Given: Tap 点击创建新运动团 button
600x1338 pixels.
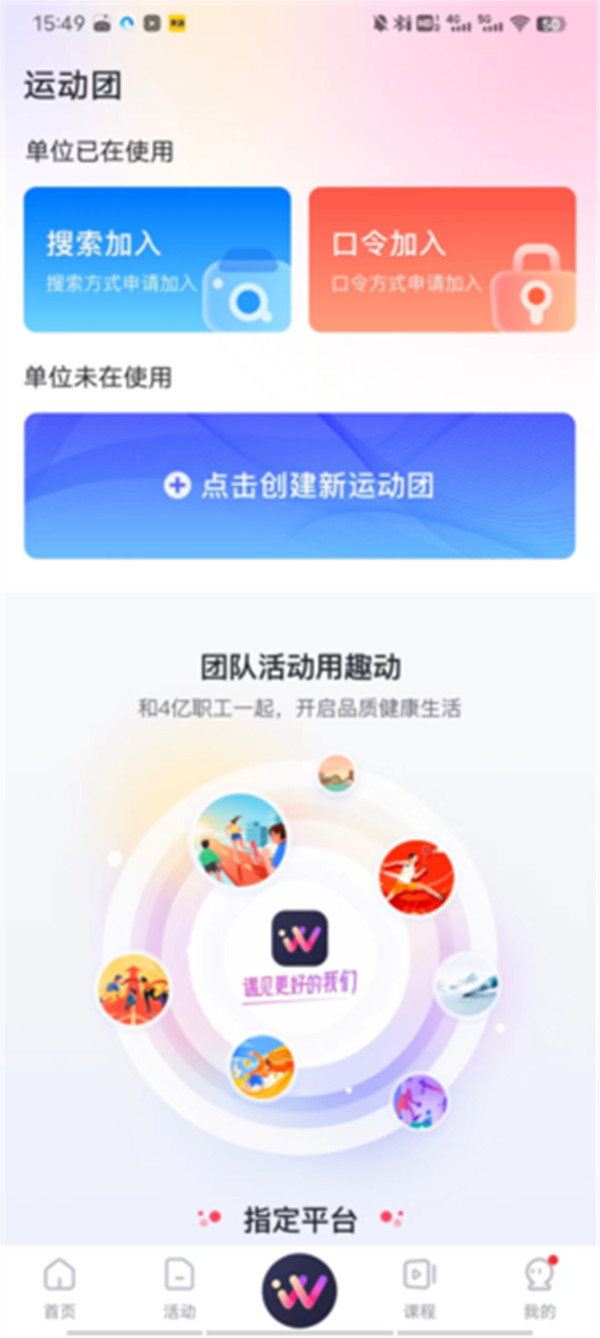Looking at the screenshot, I should pos(299,486).
